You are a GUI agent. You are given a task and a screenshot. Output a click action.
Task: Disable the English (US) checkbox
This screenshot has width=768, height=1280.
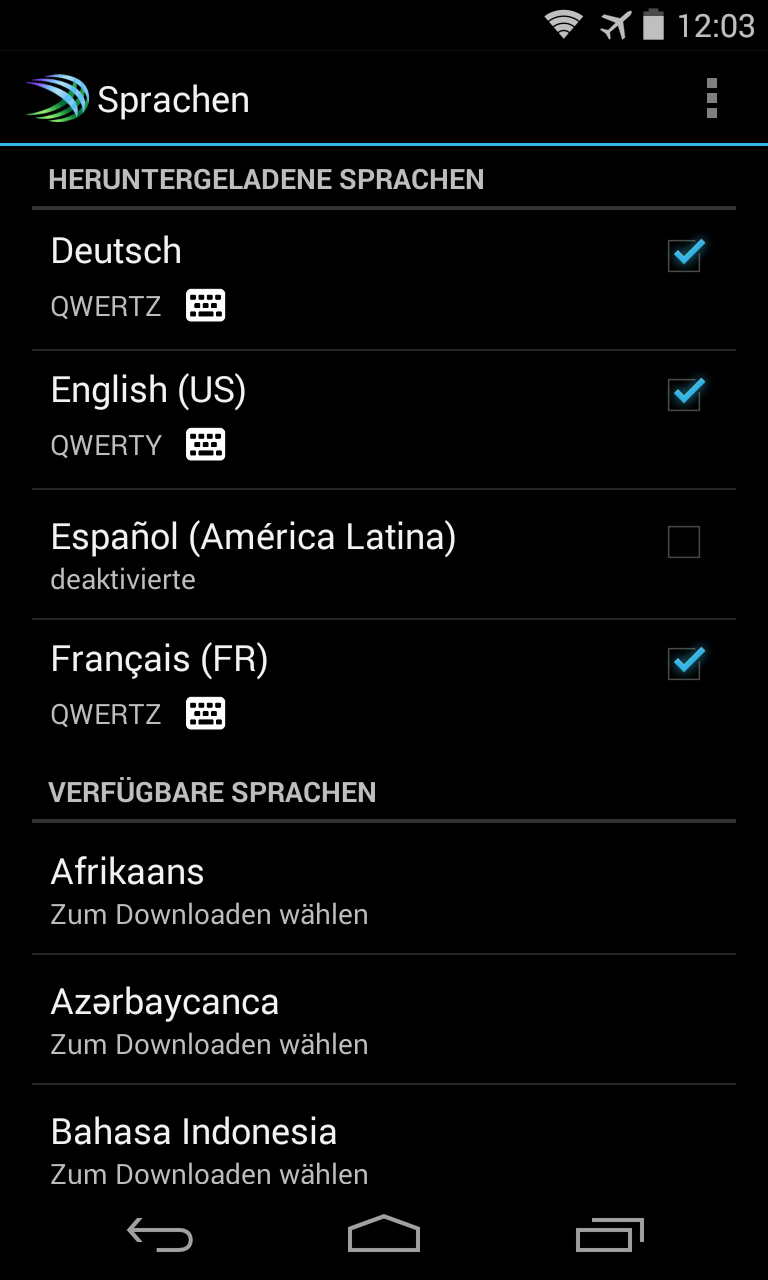[685, 394]
